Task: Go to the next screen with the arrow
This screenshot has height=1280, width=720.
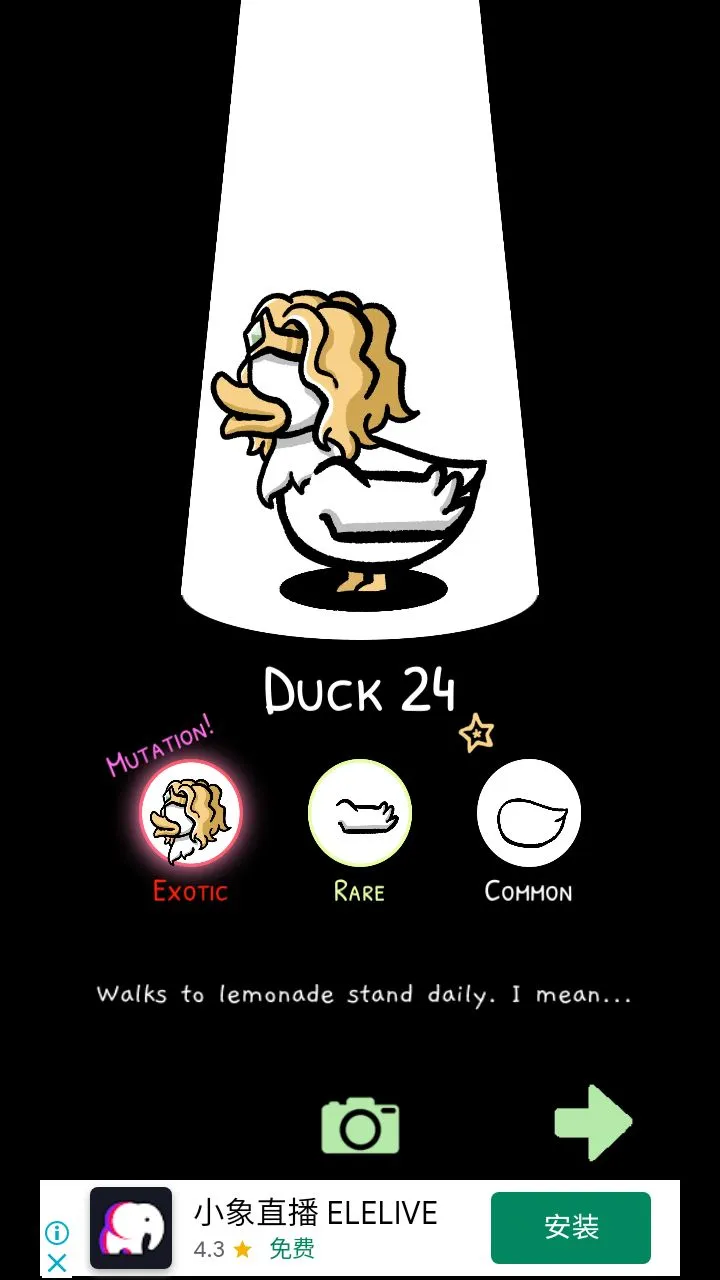Action: pyautogui.click(x=593, y=1123)
